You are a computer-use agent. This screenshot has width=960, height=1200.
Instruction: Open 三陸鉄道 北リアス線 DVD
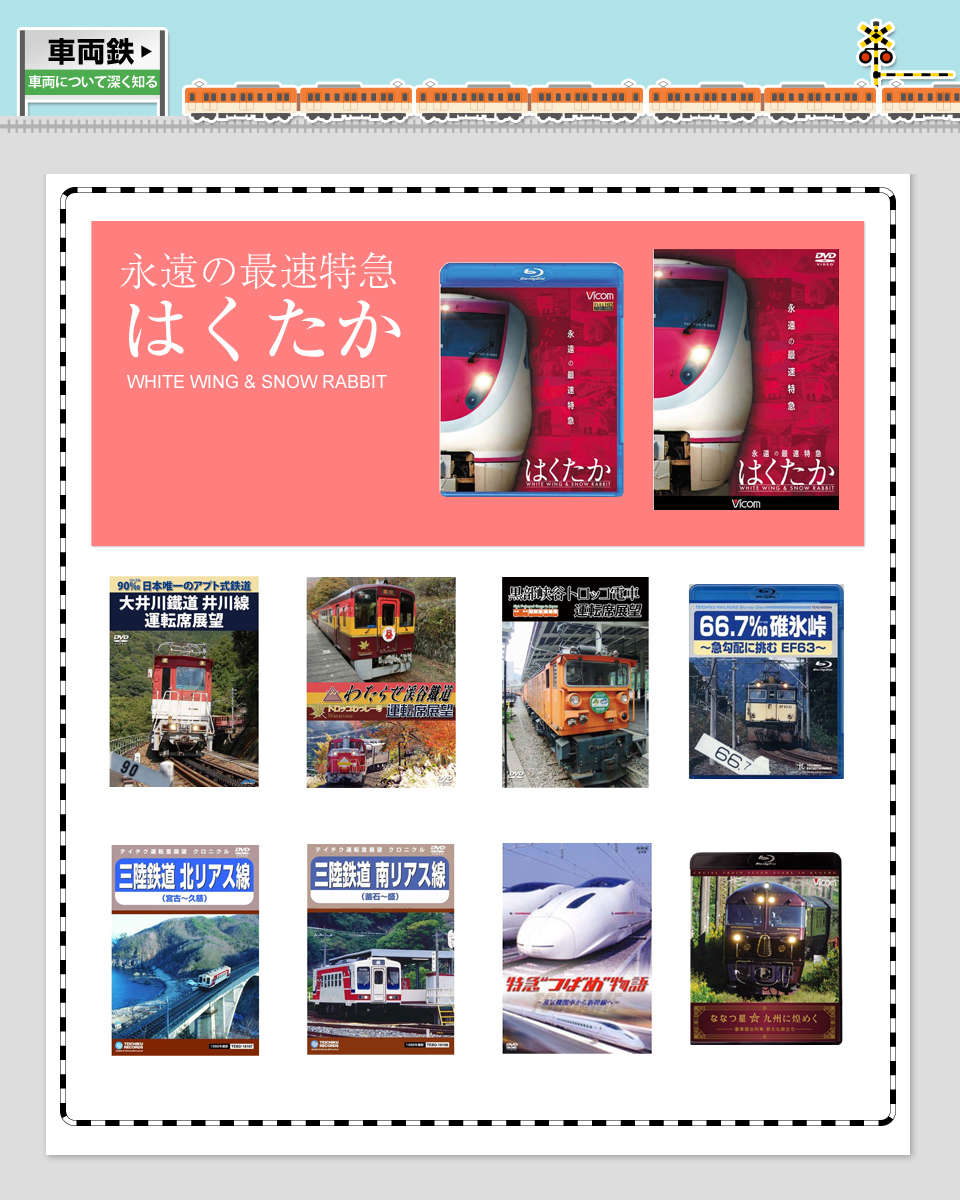click(185, 949)
